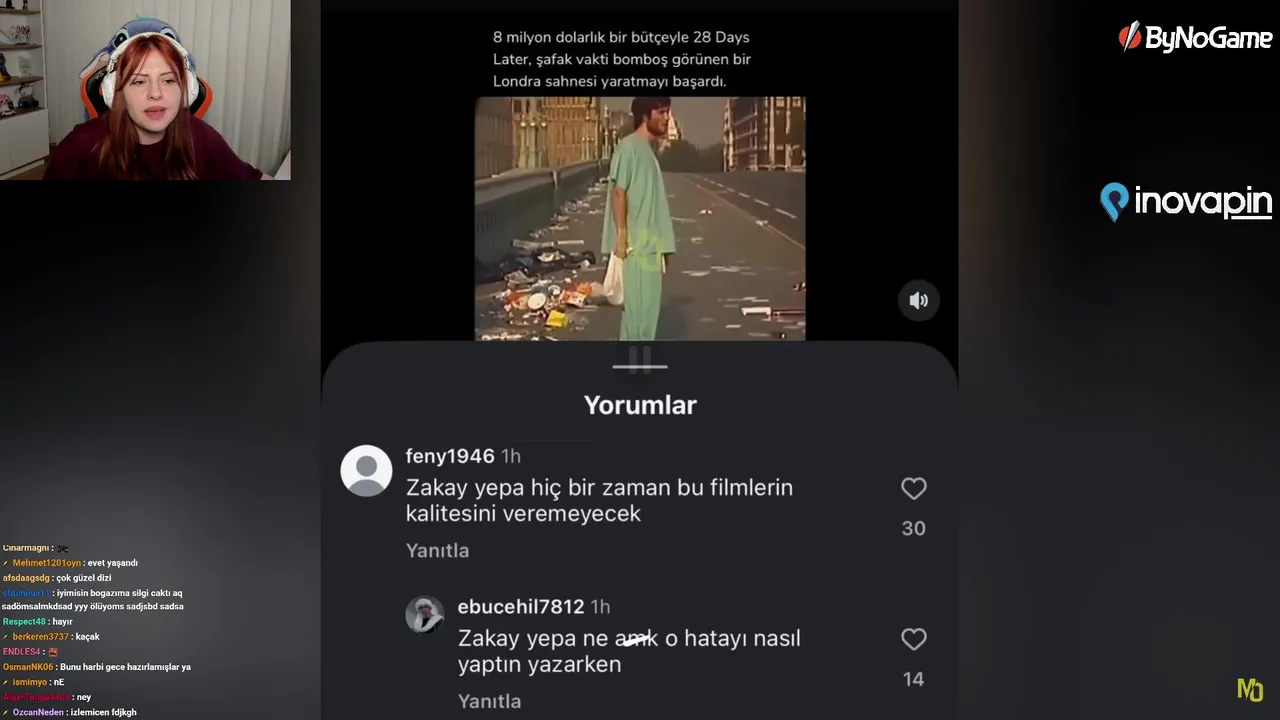Image resolution: width=1280 pixels, height=720 pixels.
Task: Tap the Yorumlar sheet handle bar
Action: tap(639, 367)
